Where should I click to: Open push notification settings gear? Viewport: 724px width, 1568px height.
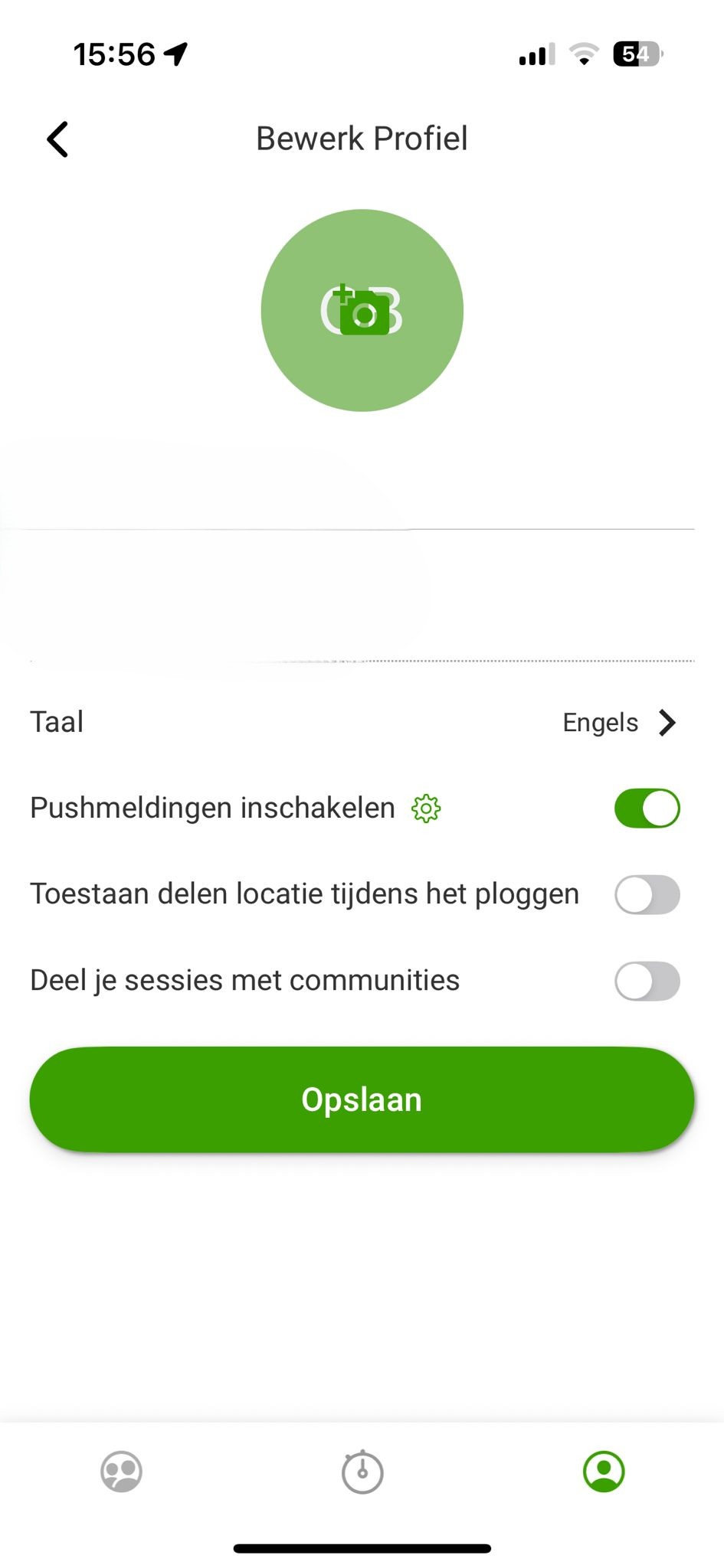pos(426,808)
